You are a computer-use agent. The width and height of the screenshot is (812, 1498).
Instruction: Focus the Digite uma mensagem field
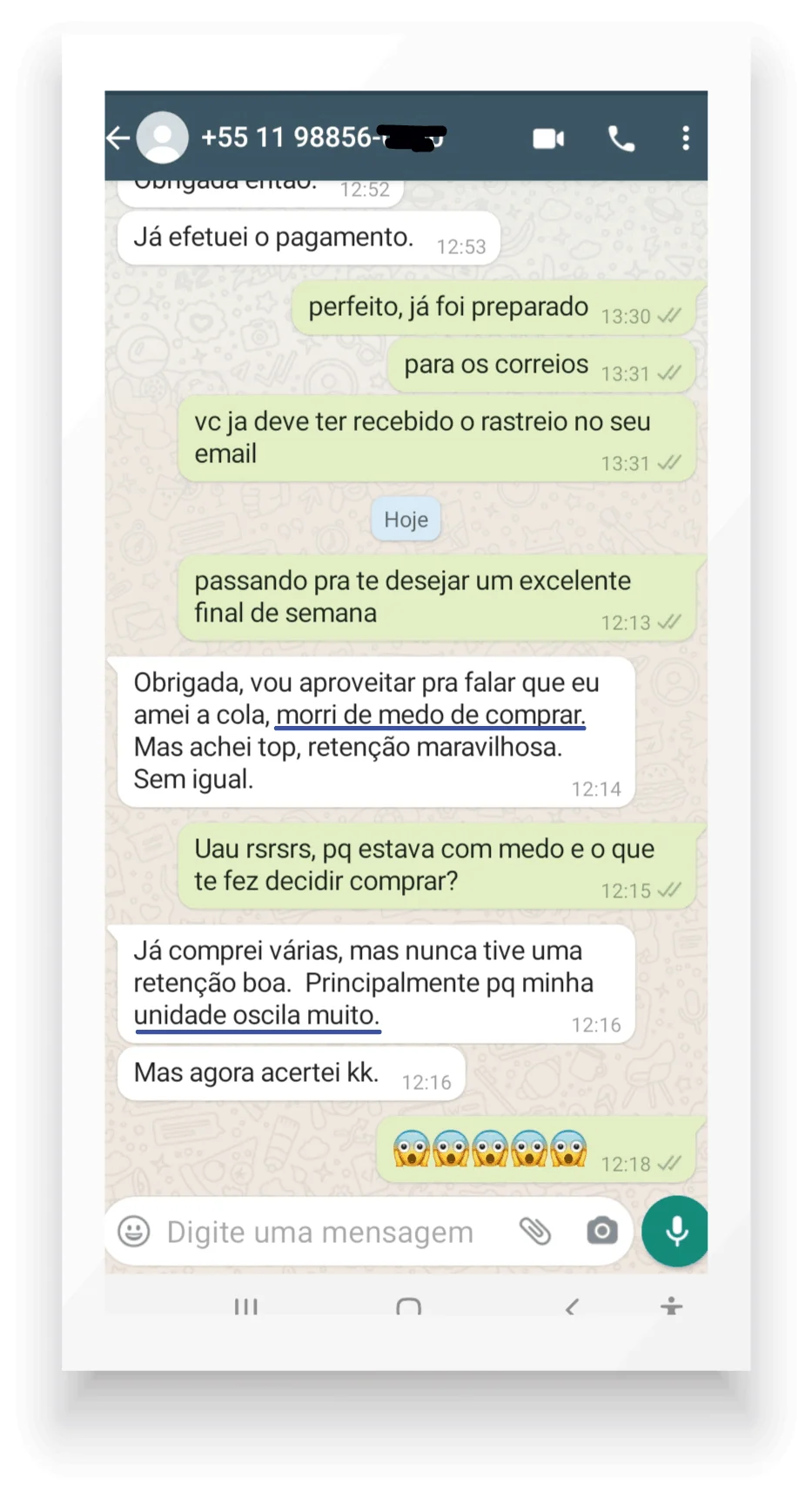[x=319, y=1233]
